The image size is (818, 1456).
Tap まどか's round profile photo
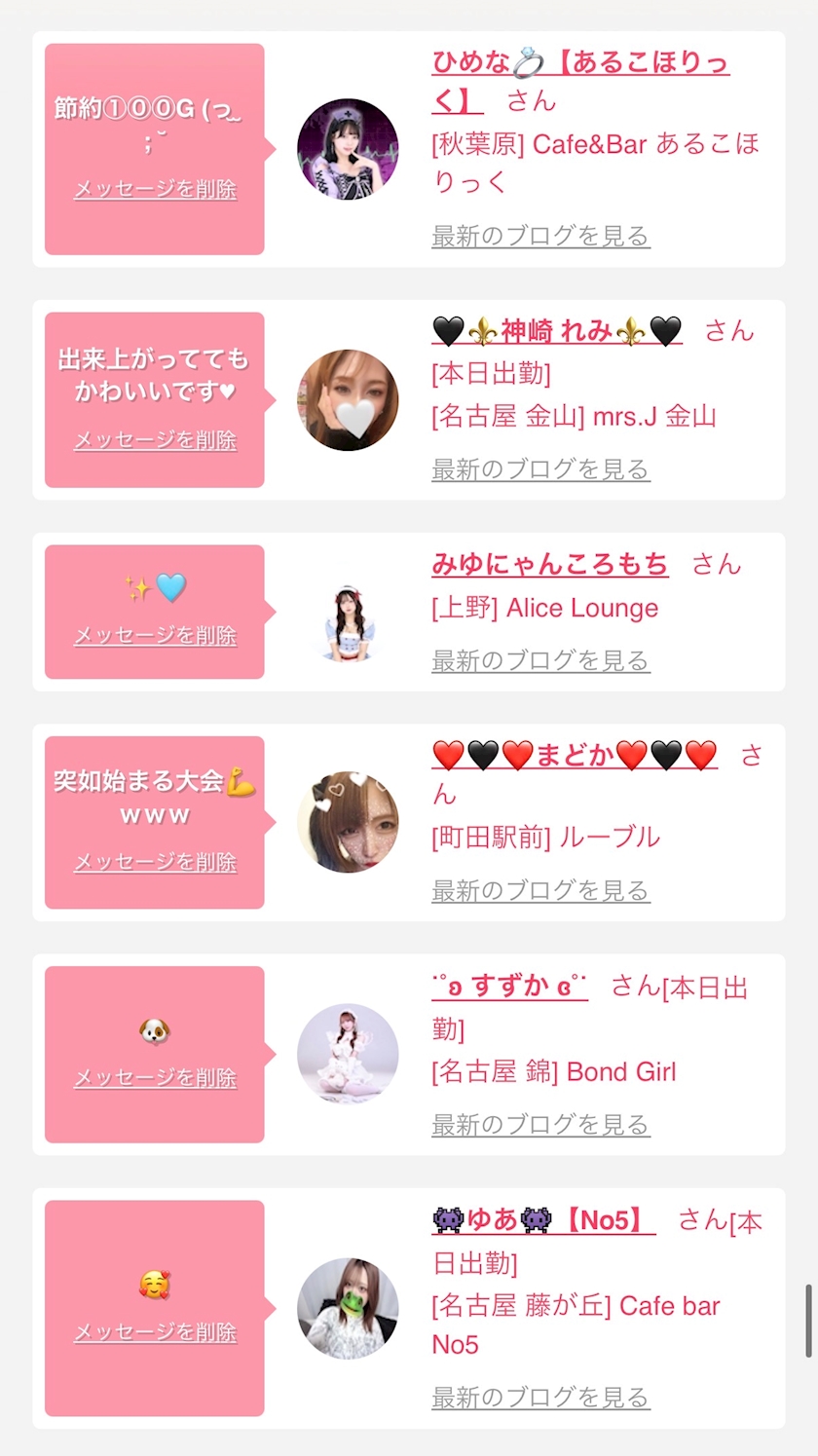pyautogui.click(x=348, y=822)
